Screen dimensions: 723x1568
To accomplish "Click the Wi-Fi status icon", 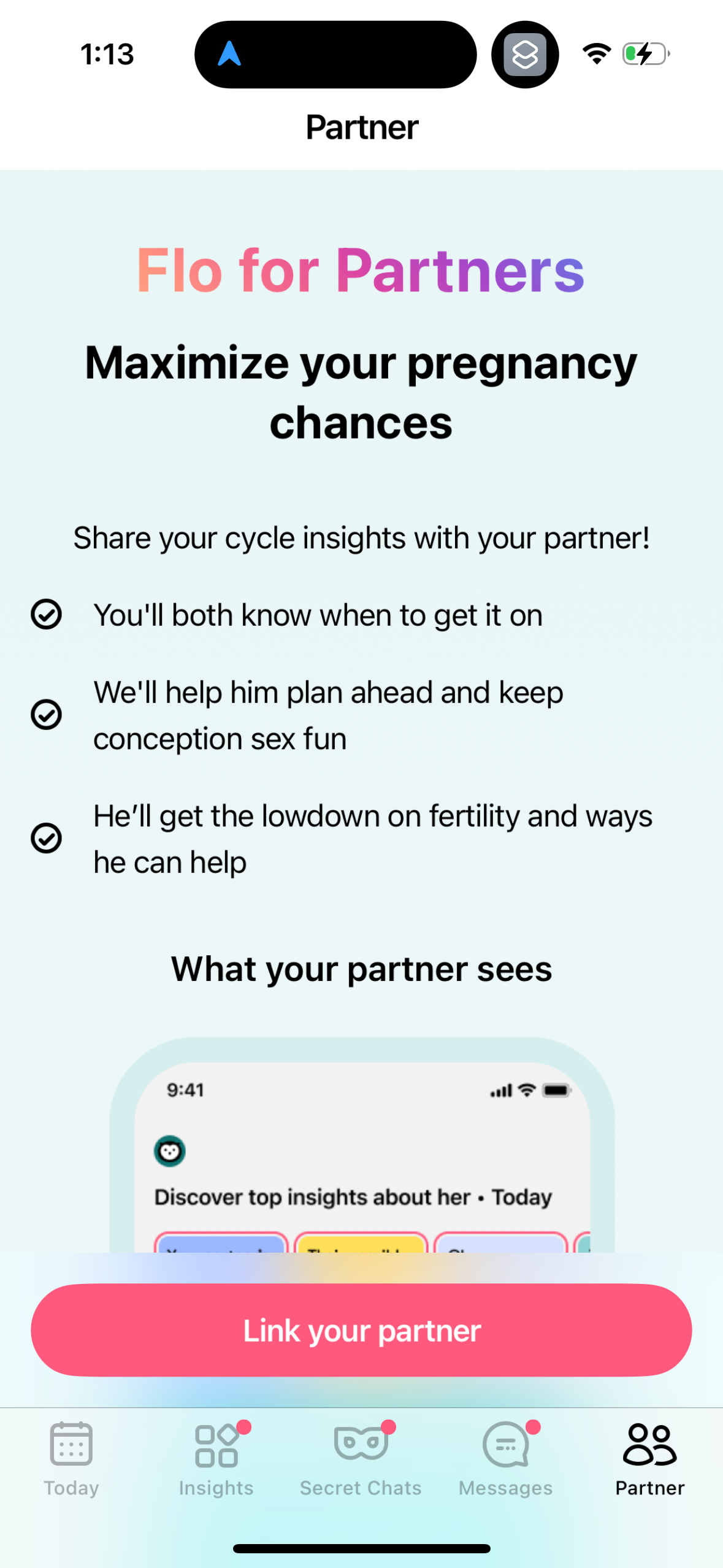I will 595,54.
